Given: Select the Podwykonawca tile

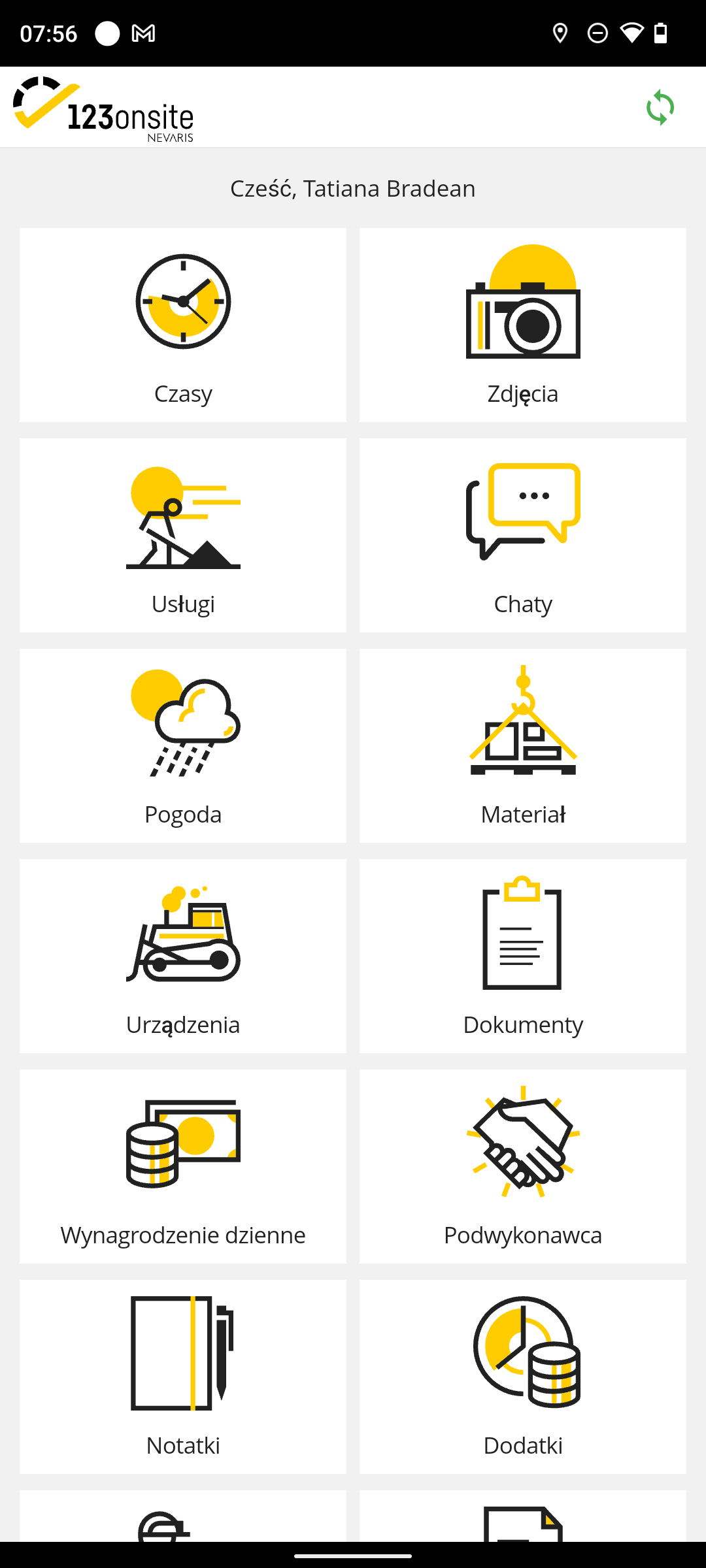Looking at the screenshot, I should point(523,1166).
